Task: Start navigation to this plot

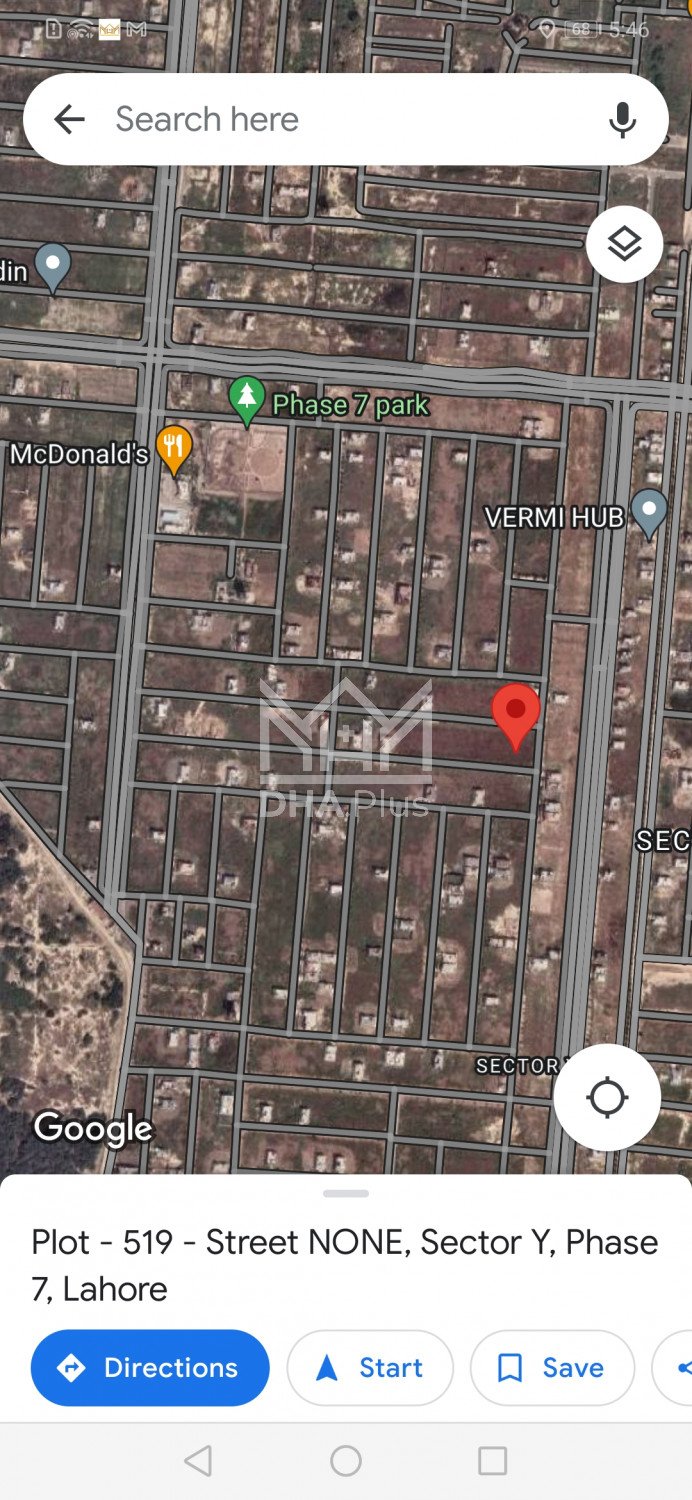Action: tap(370, 1367)
